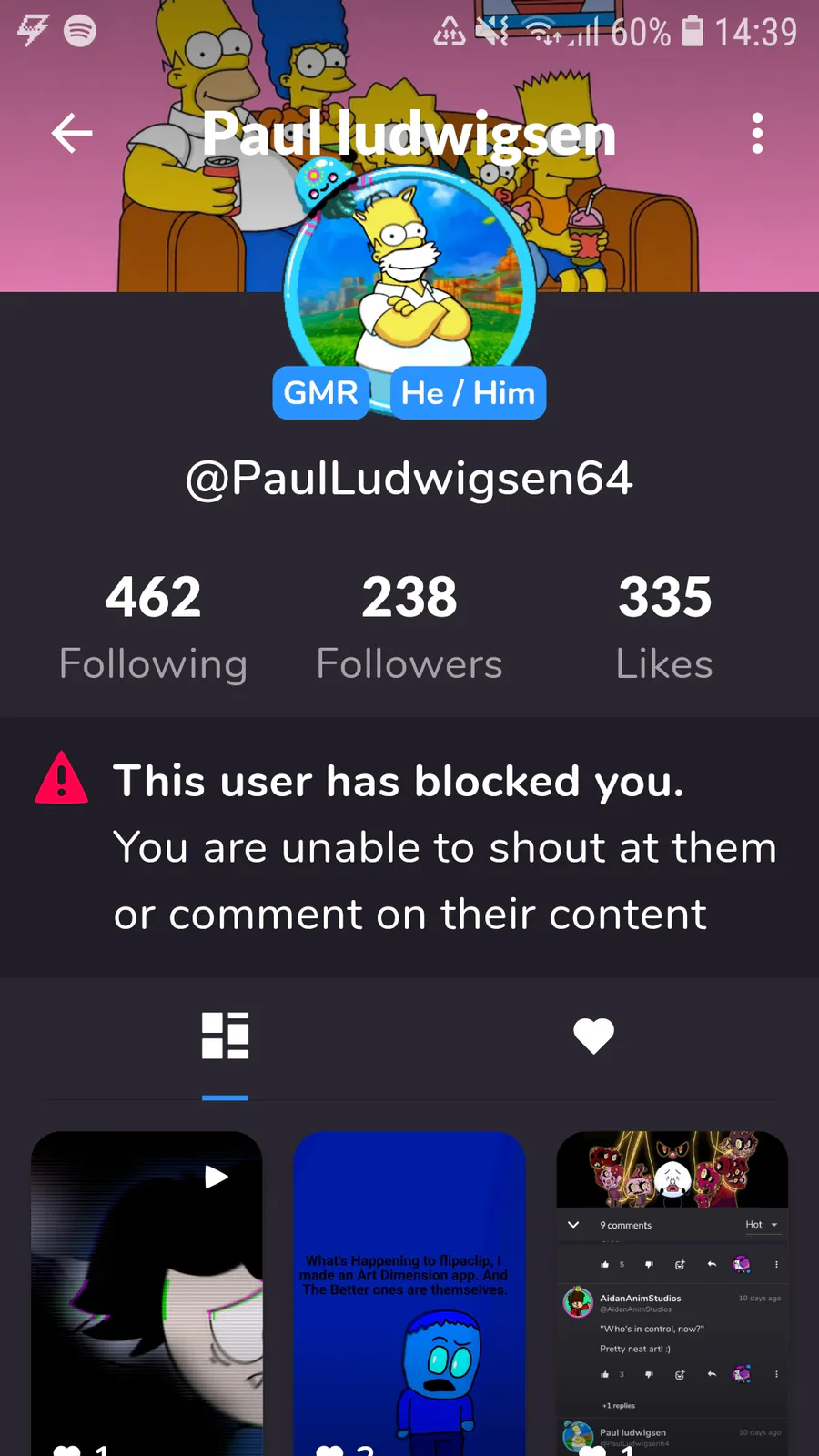Open the three-dot overflow menu
The height and width of the screenshot is (1456, 819).
coord(757,134)
